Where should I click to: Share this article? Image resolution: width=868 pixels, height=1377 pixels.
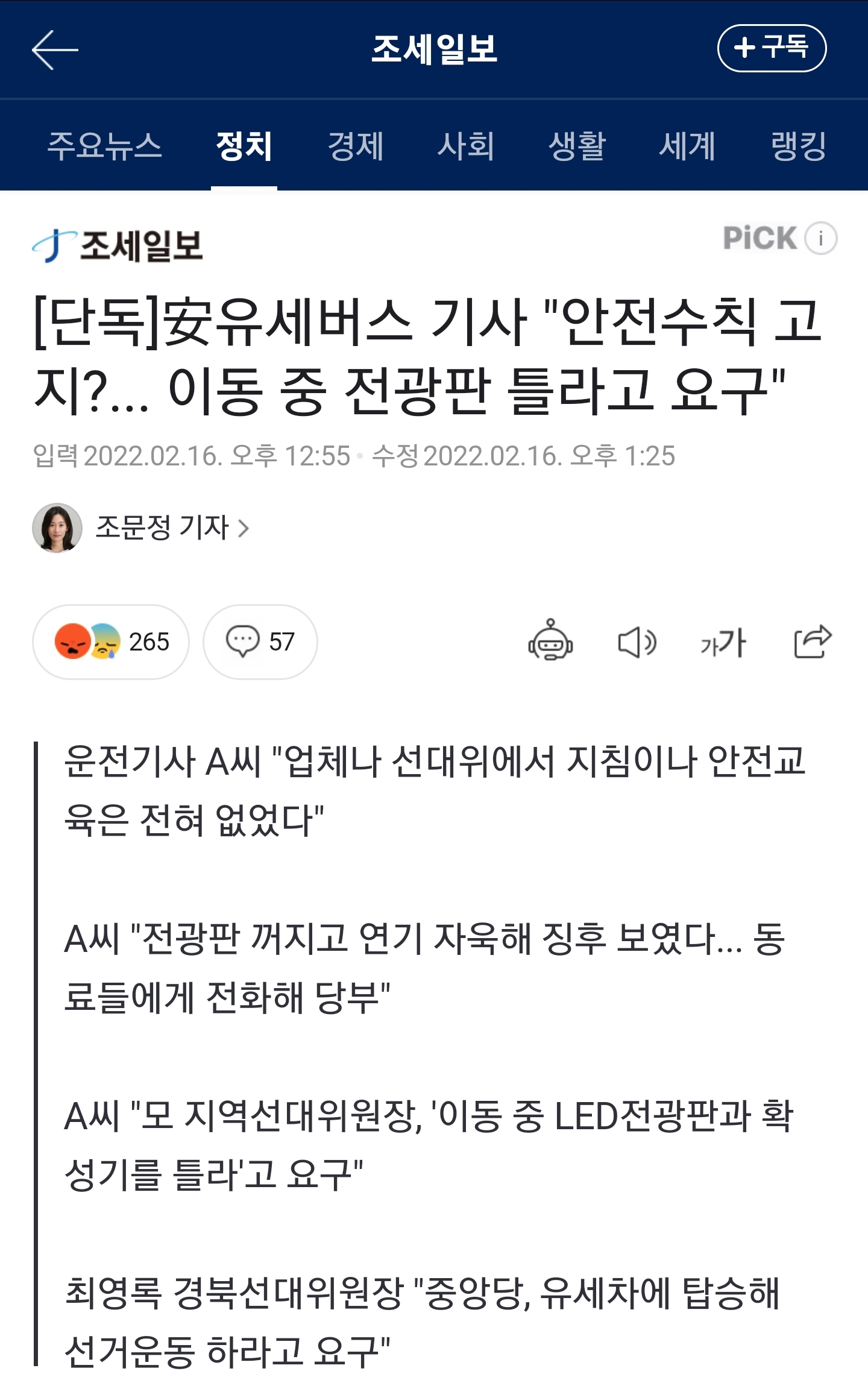(812, 641)
